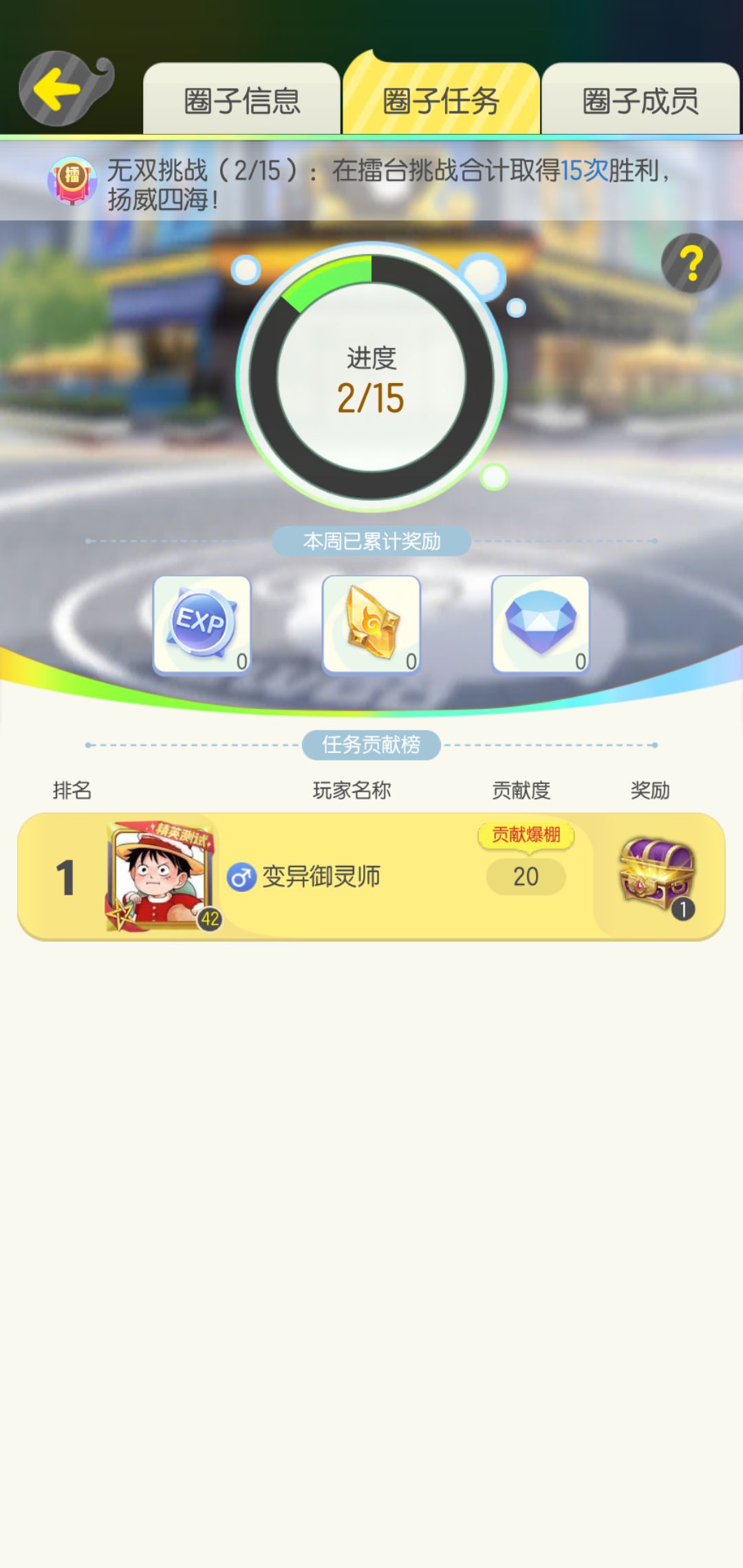Screen dimensions: 743x1568
Task: Open the 本周已累计奖励 section header
Action: pyautogui.click(x=371, y=541)
